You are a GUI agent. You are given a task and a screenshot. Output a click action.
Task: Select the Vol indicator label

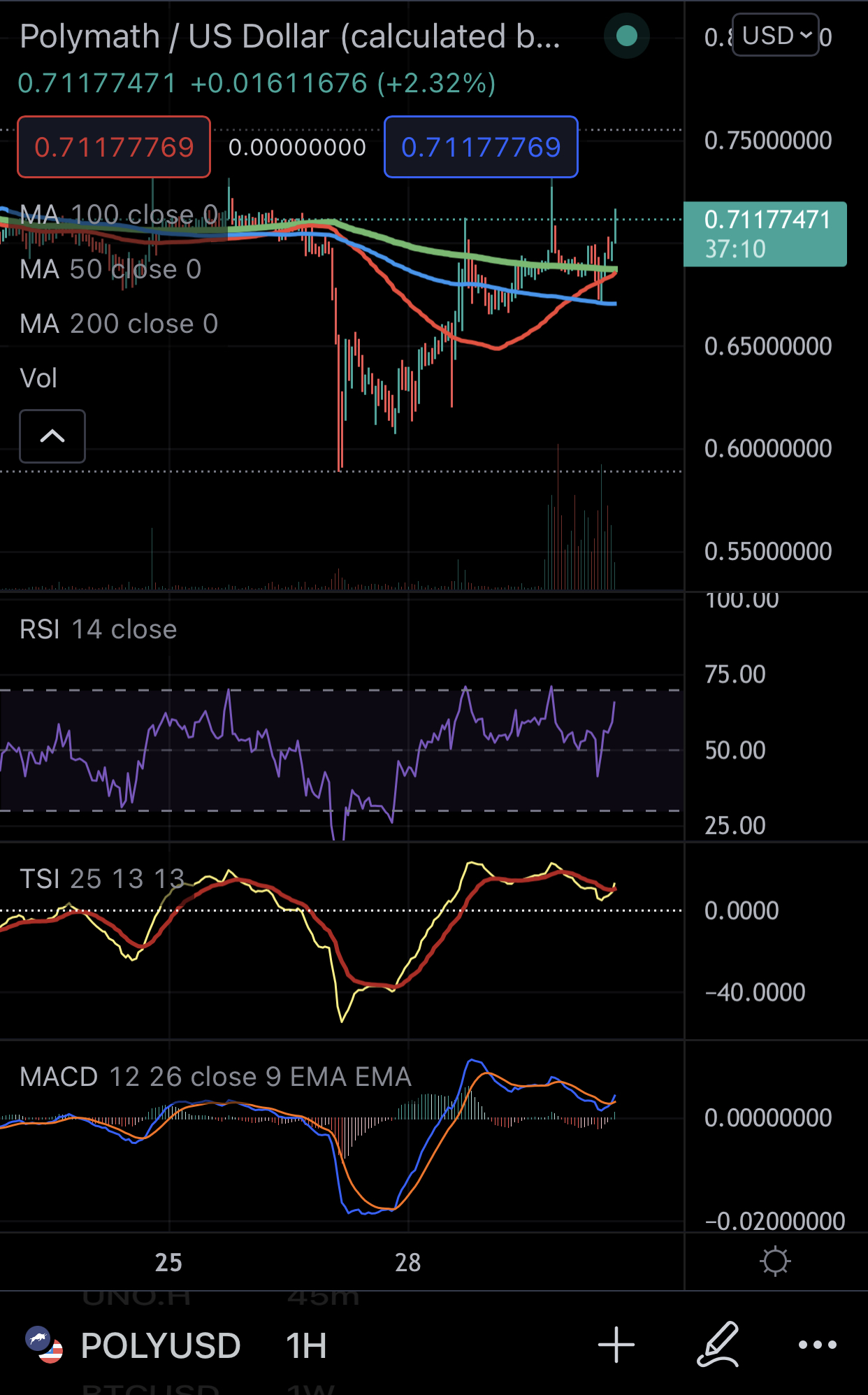click(x=38, y=378)
